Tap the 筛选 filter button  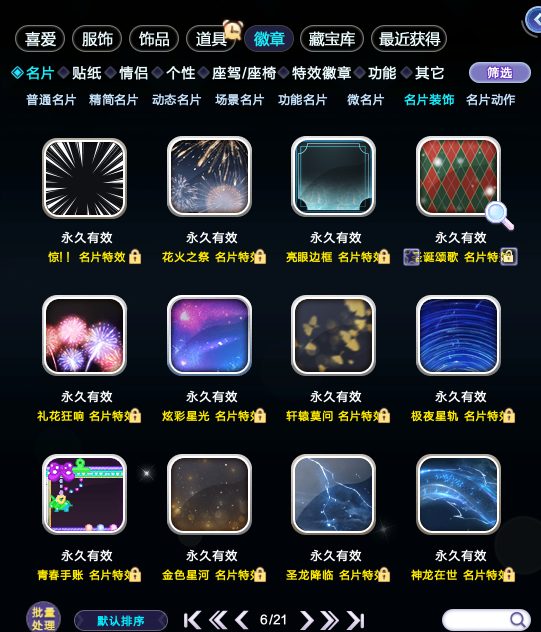point(500,73)
